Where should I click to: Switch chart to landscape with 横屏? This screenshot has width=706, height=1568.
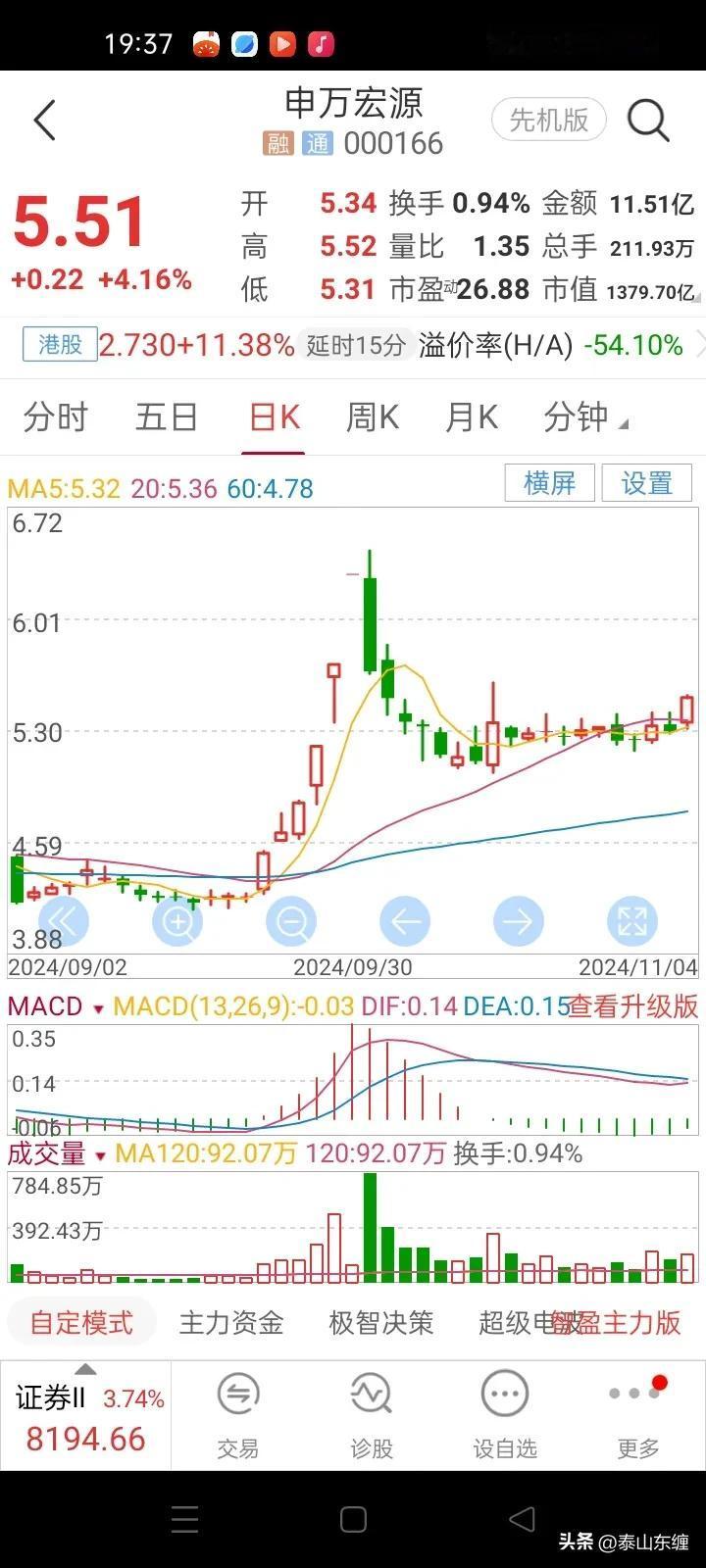click(549, 483)
